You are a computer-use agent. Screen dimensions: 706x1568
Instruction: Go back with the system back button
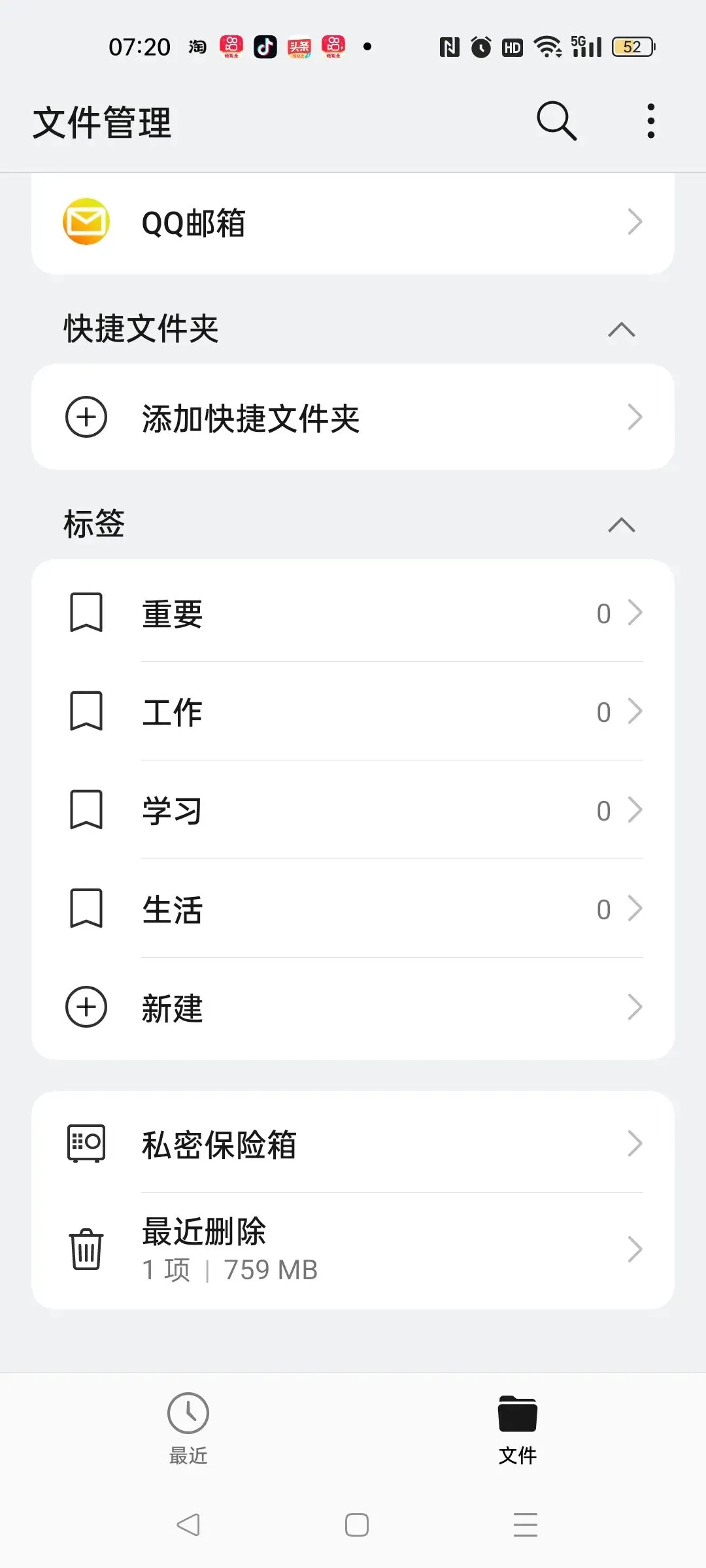point(188,1525)
